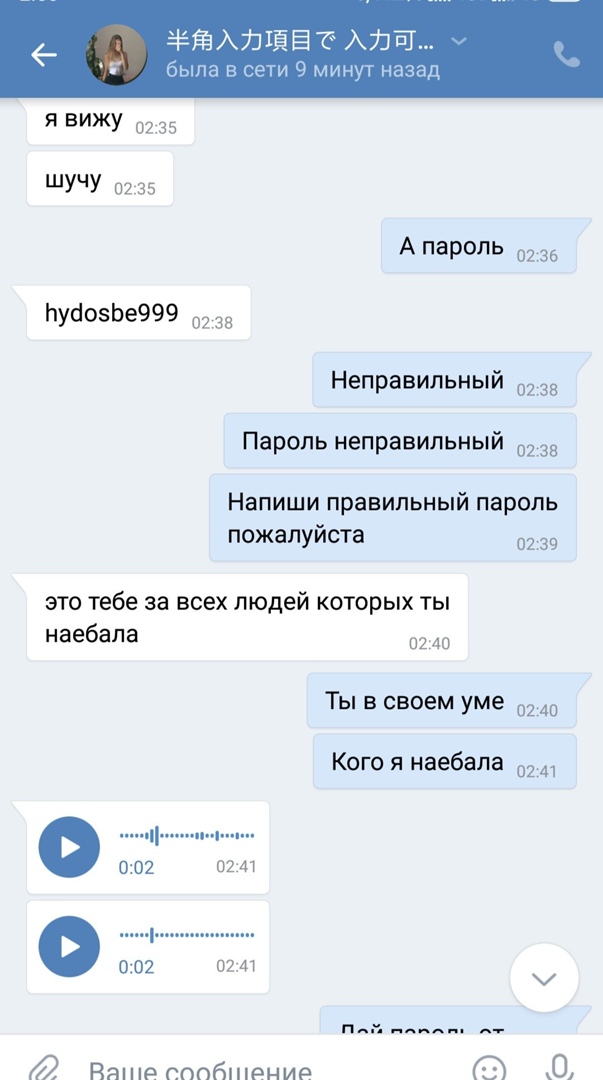Go back to the conversations list
603x1080 pixels.
(x=43, y=55)
